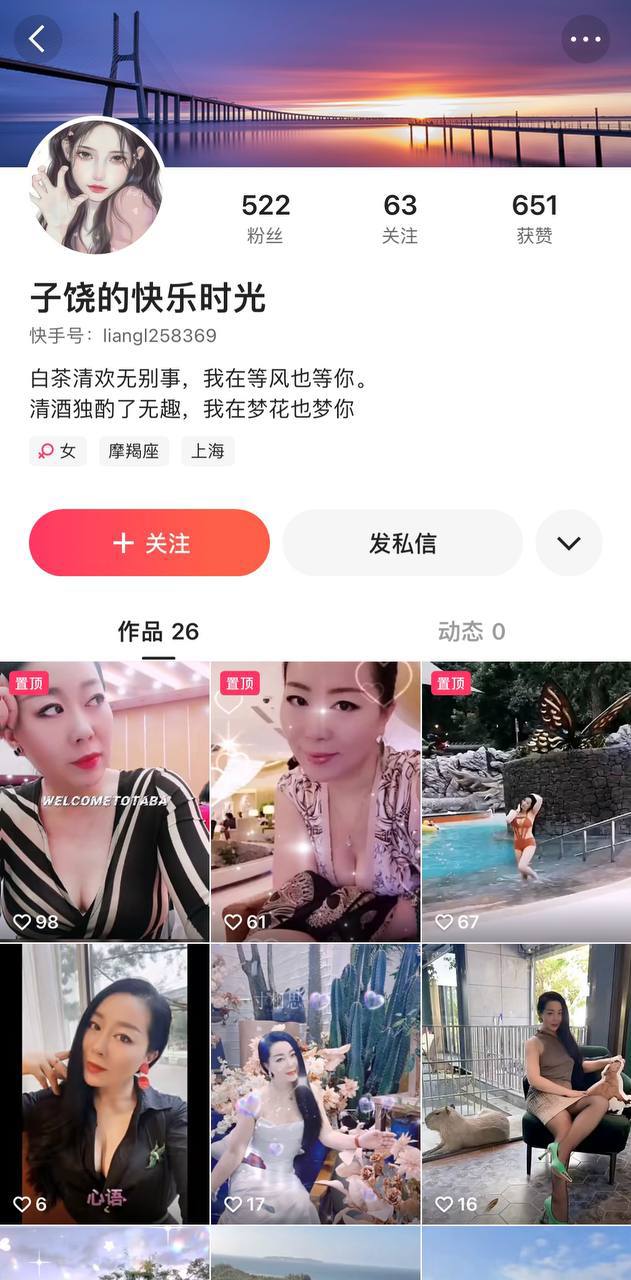The height and width of the screenshot is (1280, 631).
Task: Open the profile avatar picture
Action: 96,186
